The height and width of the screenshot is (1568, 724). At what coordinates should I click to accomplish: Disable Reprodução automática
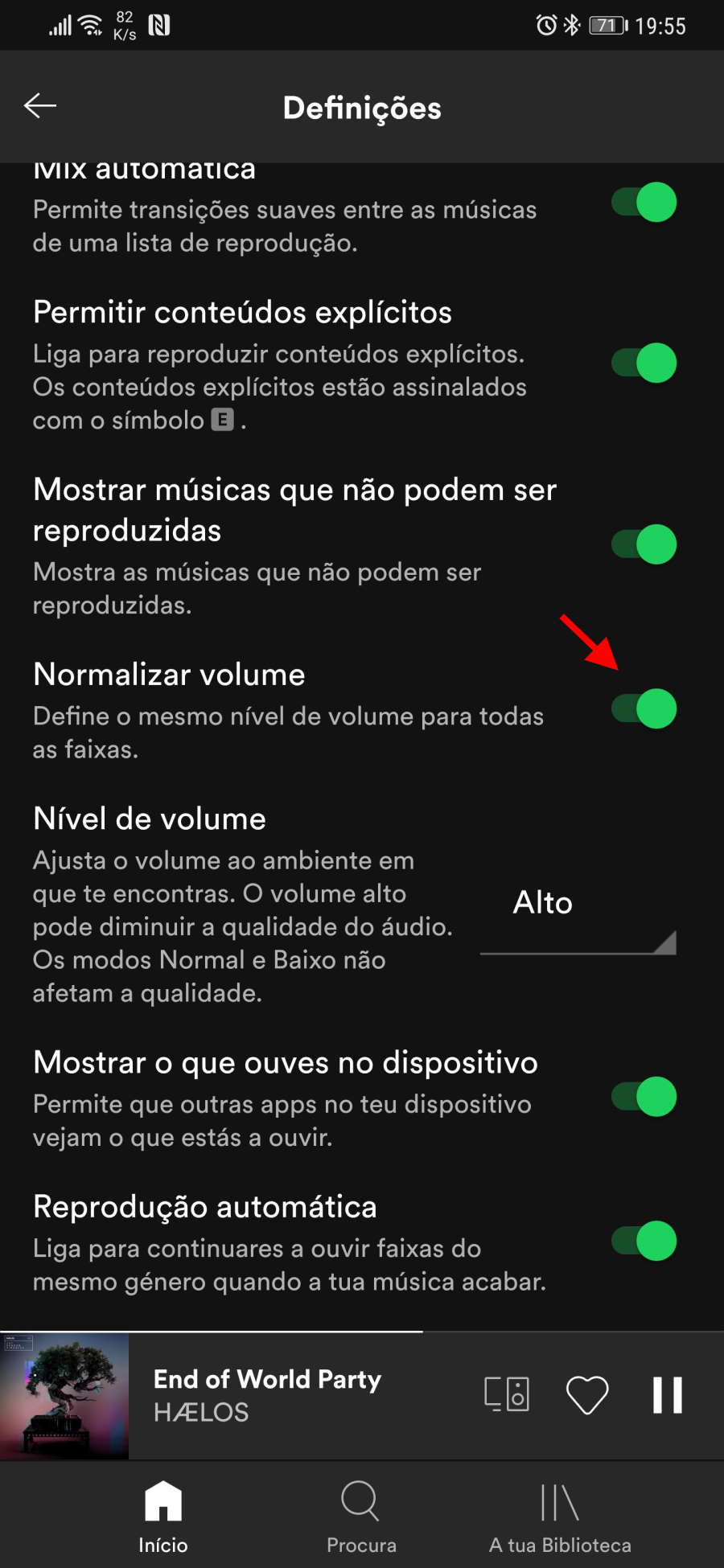[644, 1241]
